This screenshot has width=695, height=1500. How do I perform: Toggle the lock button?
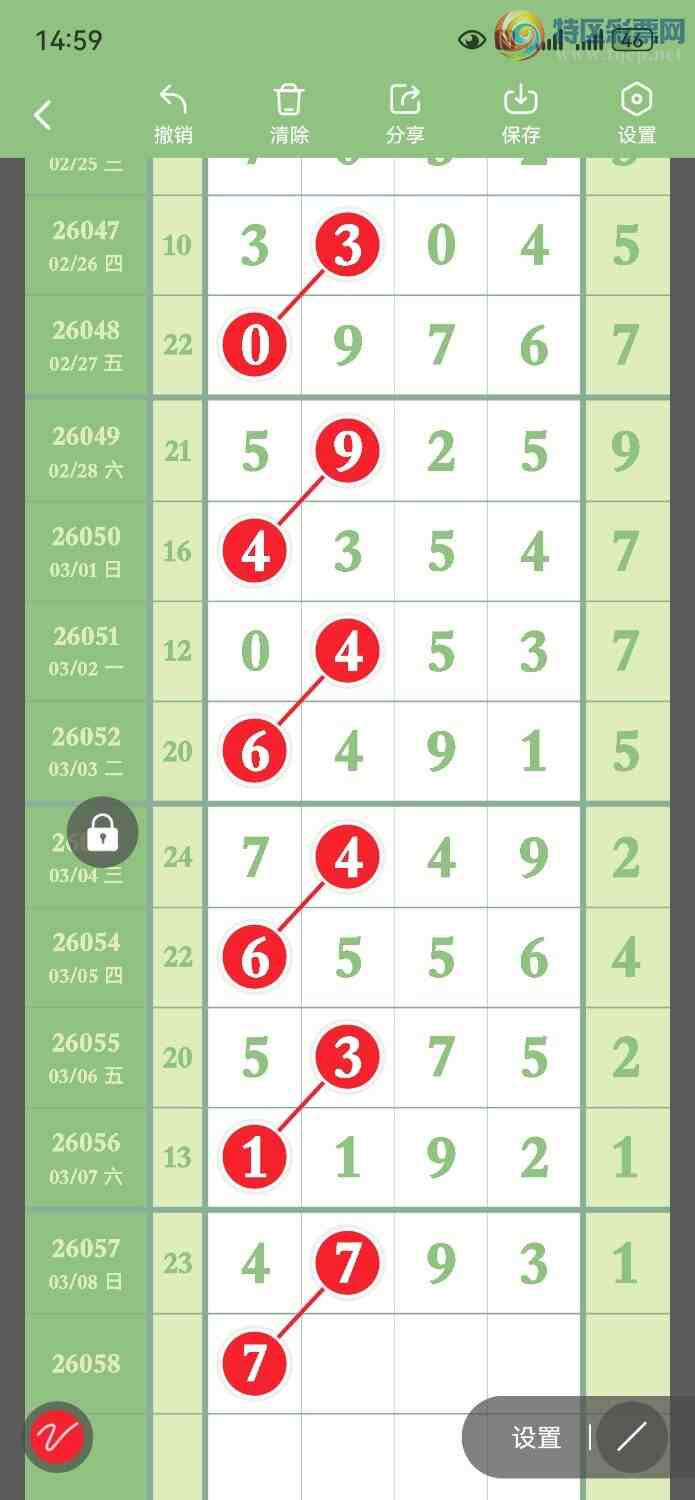[102, 832]
